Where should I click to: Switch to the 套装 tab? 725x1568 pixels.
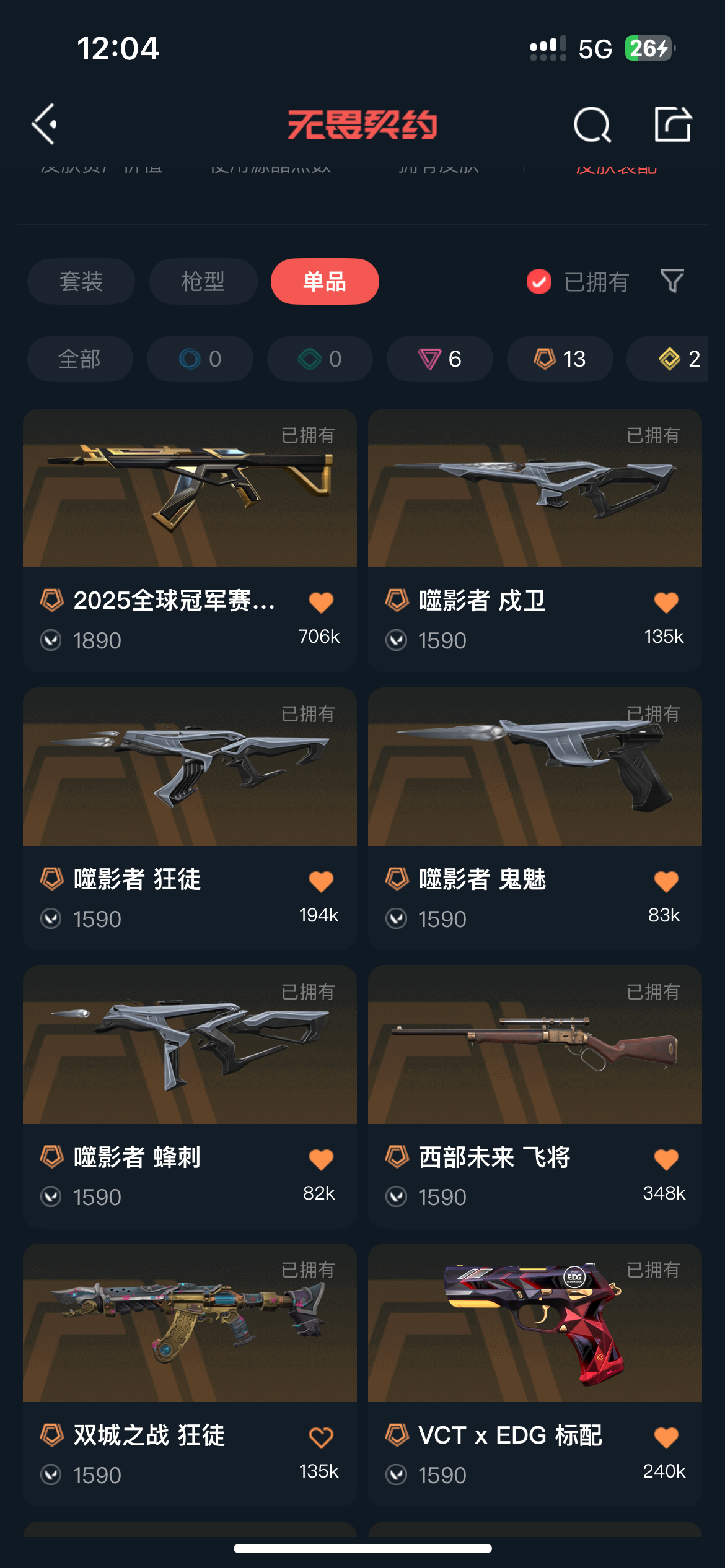coord(81,282)
